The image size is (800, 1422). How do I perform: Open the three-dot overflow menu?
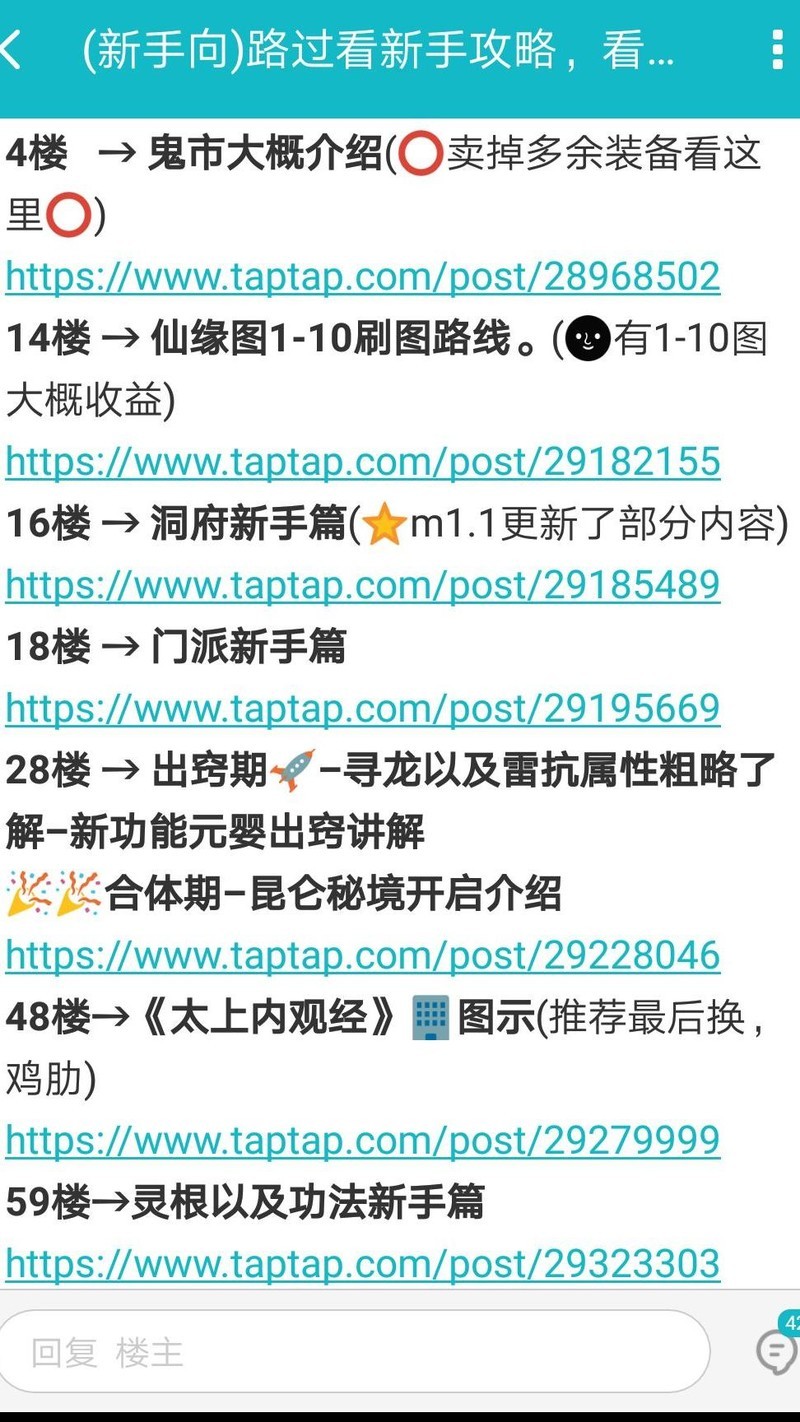click(x=777, y=49)
